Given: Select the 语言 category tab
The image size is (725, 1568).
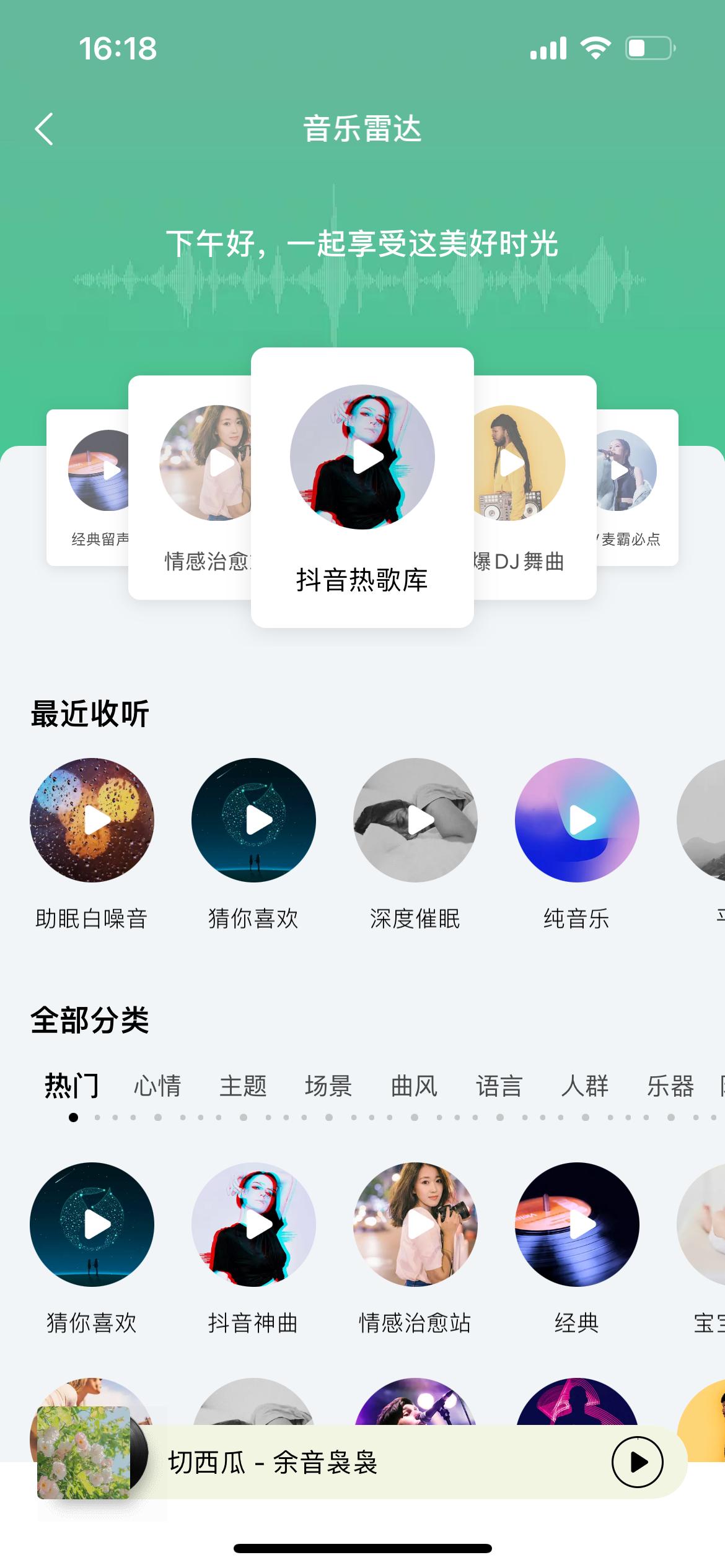Looking at the screenshot, I should pyautogui.click(x=499, y=1086).
